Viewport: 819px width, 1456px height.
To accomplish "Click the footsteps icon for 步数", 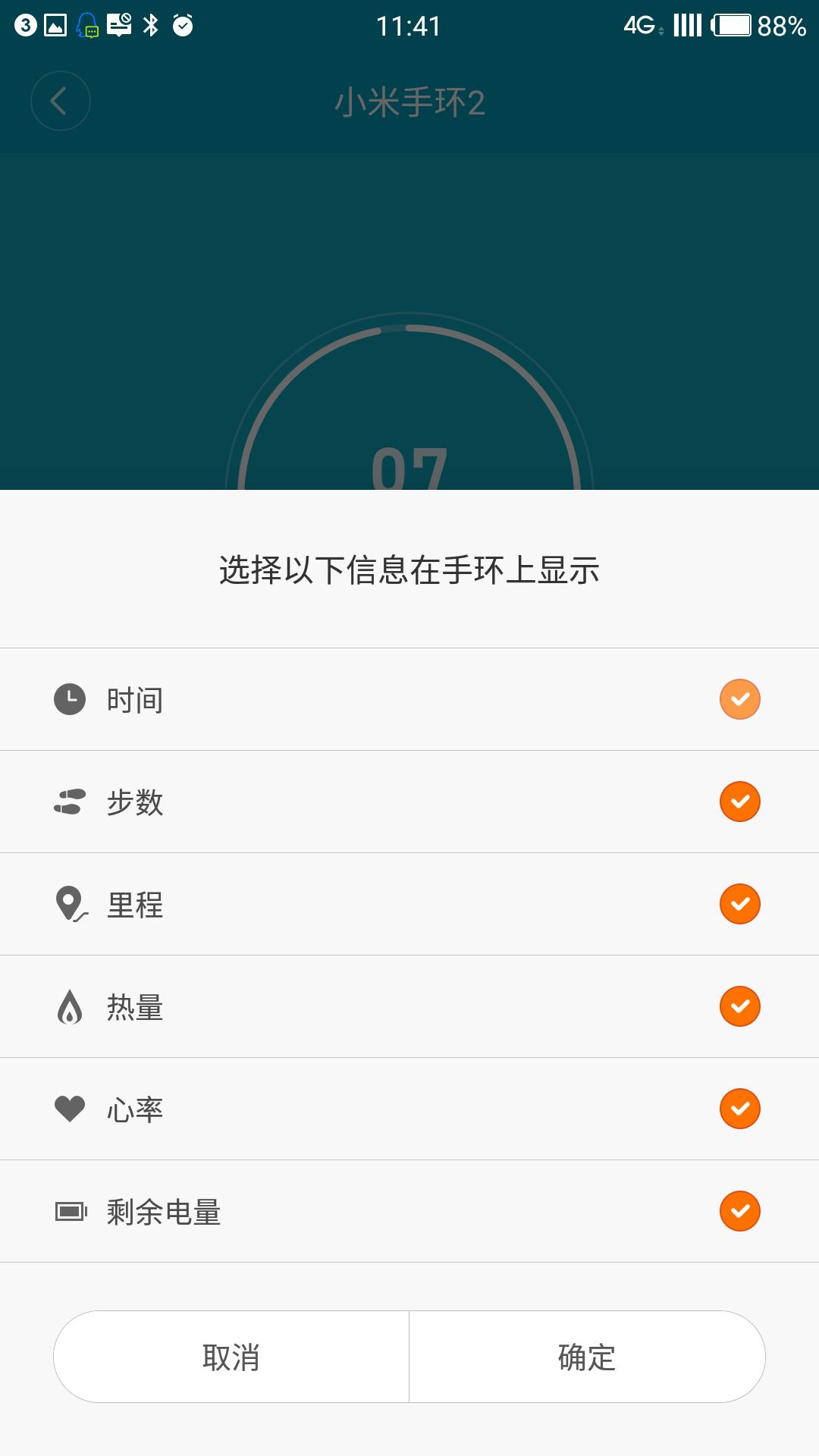I will click(71, 802).
